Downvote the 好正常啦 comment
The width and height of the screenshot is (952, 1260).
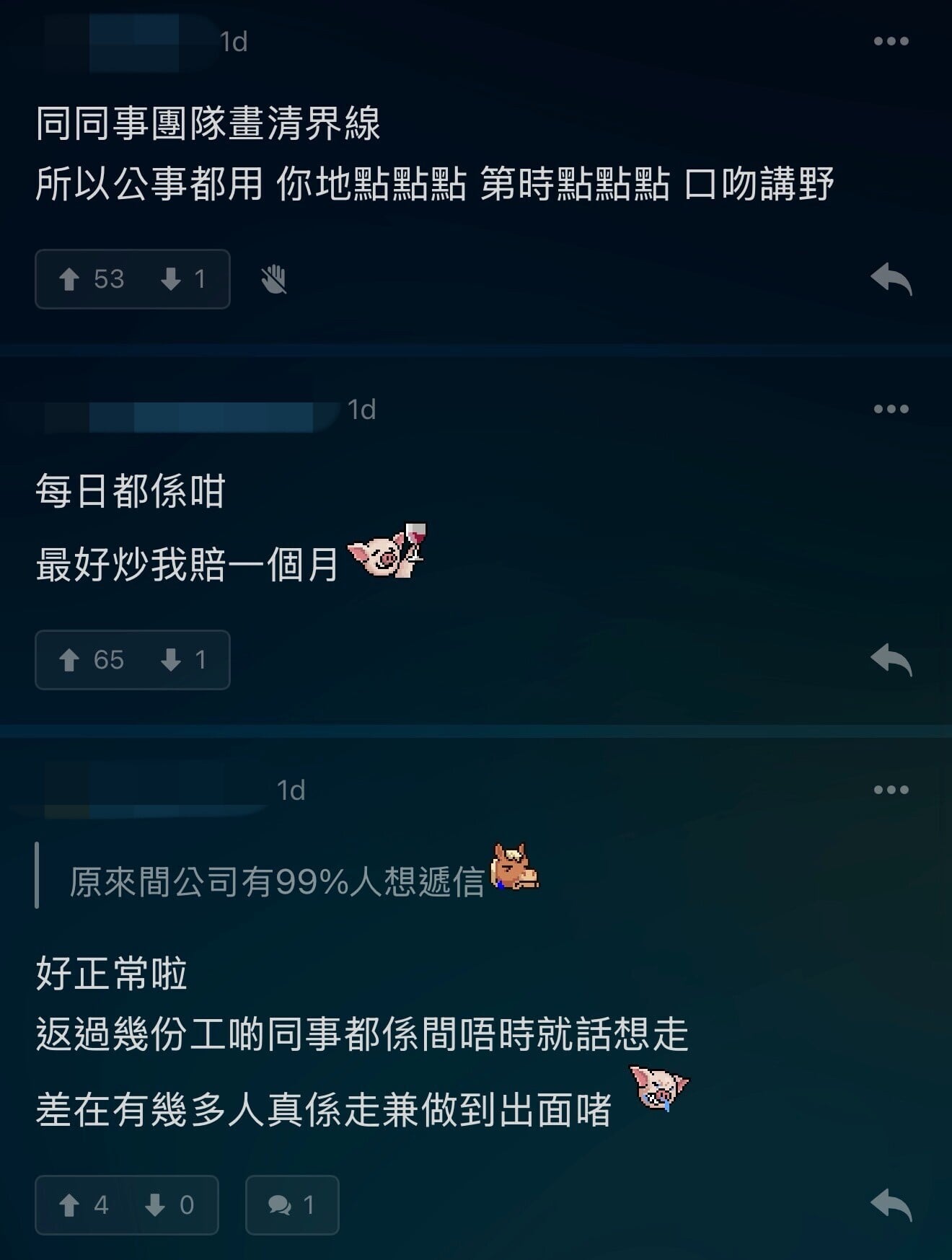[x=156, y=1205]
